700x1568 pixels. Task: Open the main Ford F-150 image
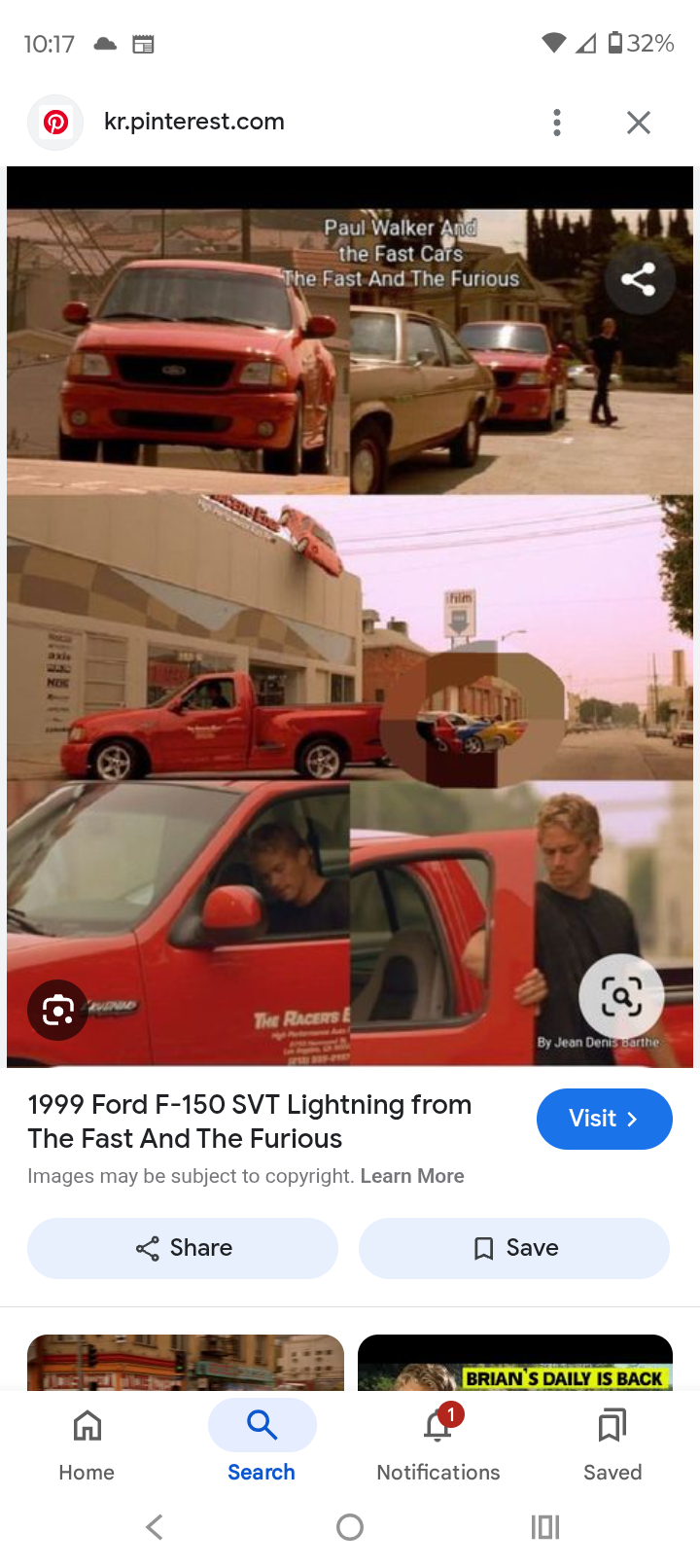[350, 618]
